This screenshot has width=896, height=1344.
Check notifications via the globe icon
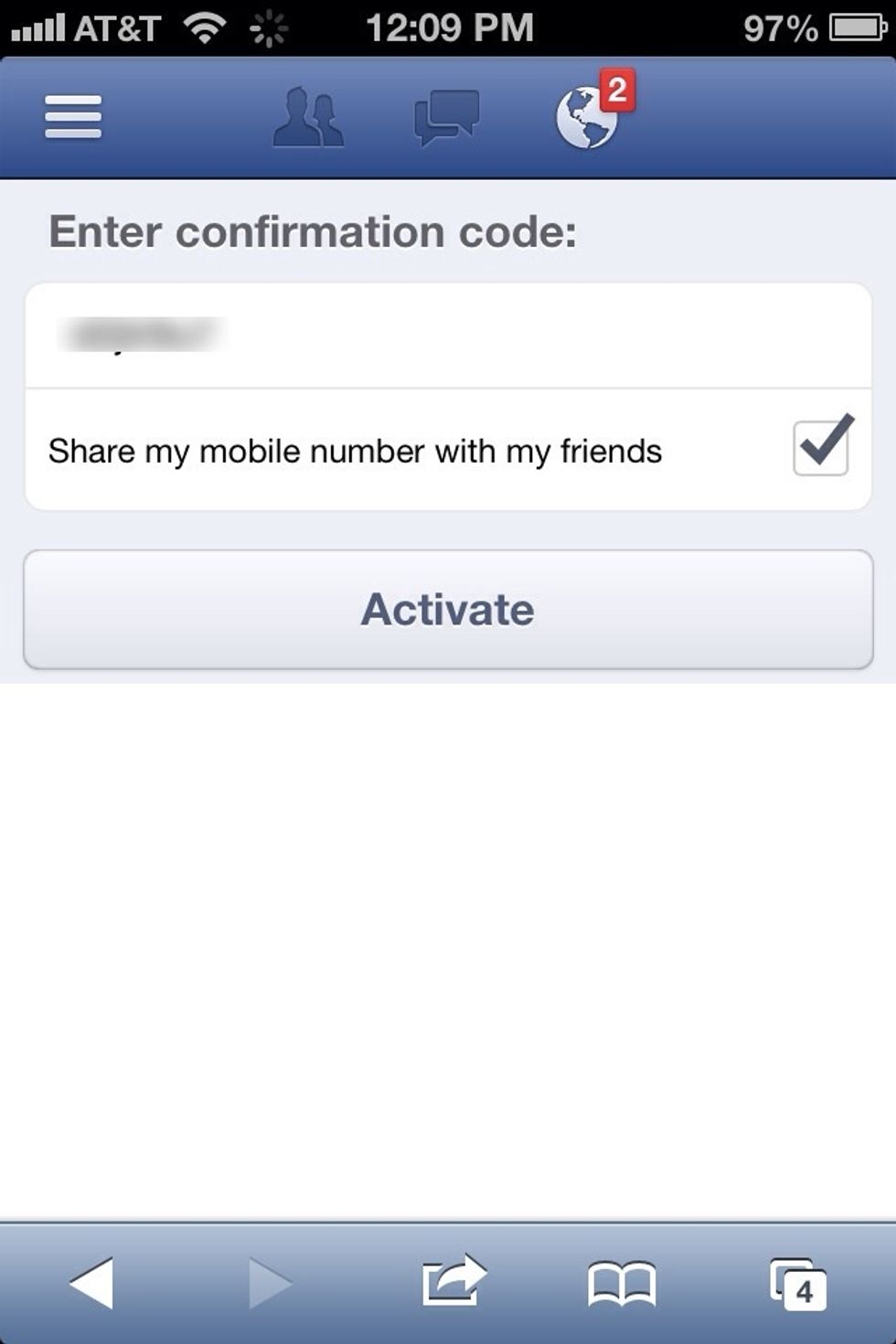pos(585,119)
